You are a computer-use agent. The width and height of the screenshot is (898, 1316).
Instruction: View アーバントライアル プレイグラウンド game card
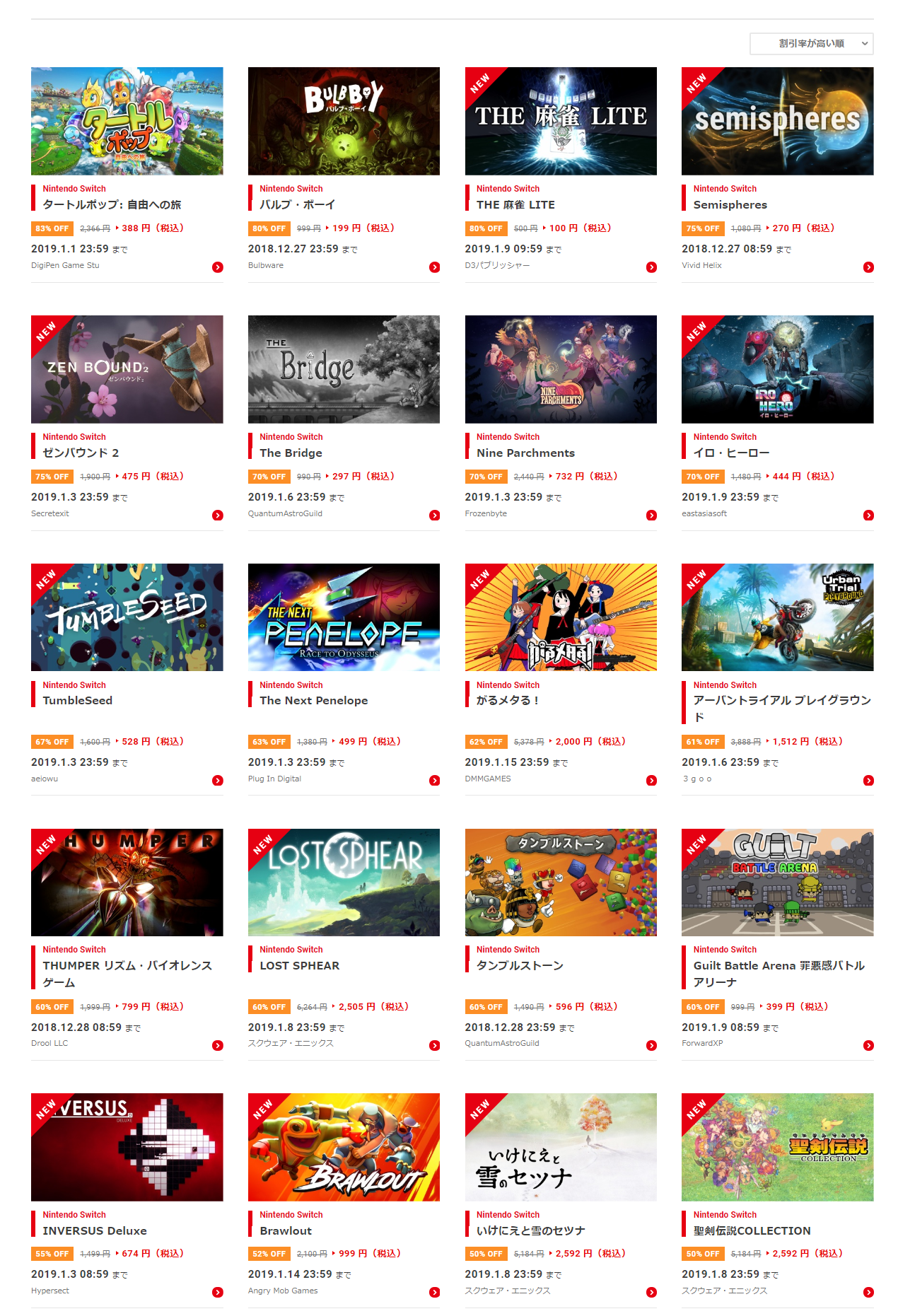coord(777,617)
